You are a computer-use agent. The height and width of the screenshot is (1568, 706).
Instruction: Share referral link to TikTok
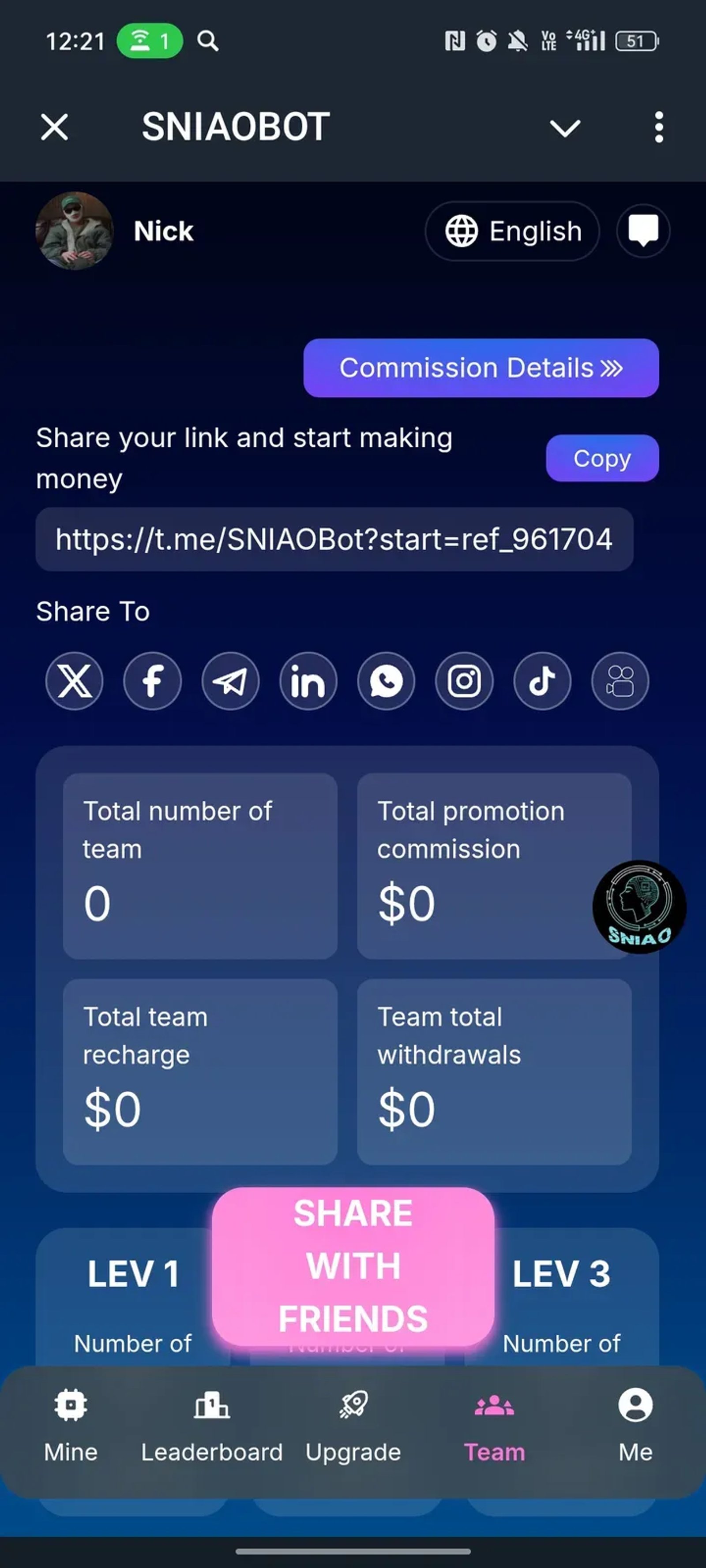[x=542, y=680]
